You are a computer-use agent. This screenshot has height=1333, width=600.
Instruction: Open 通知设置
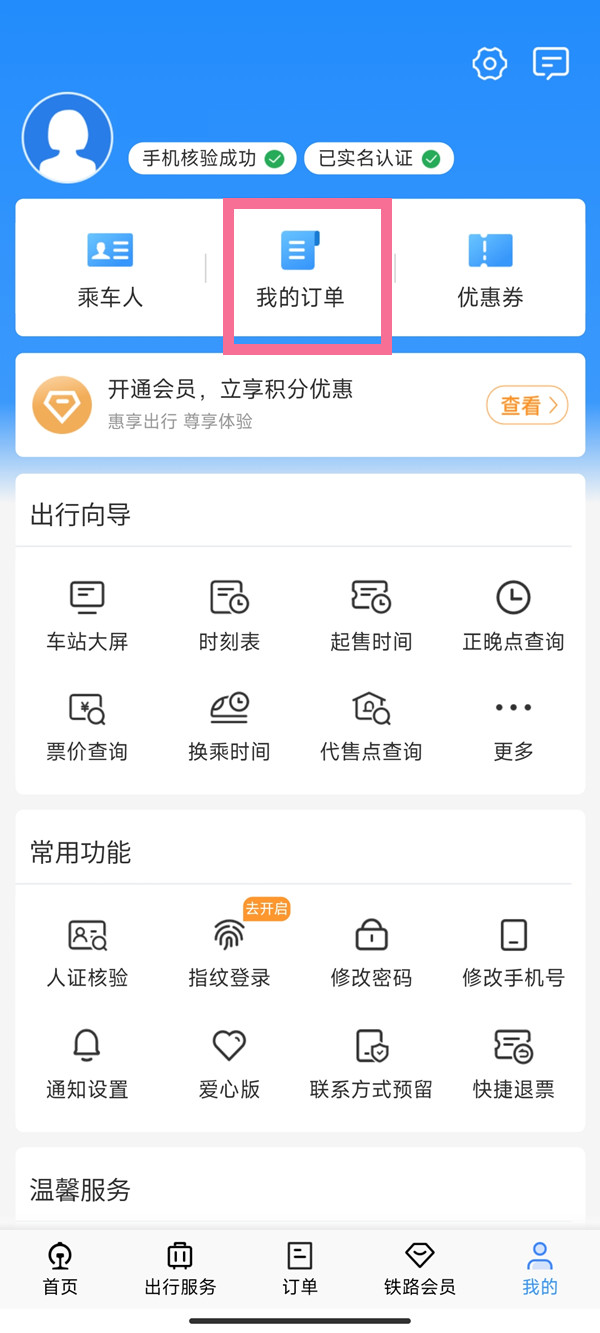(87, 1063)
